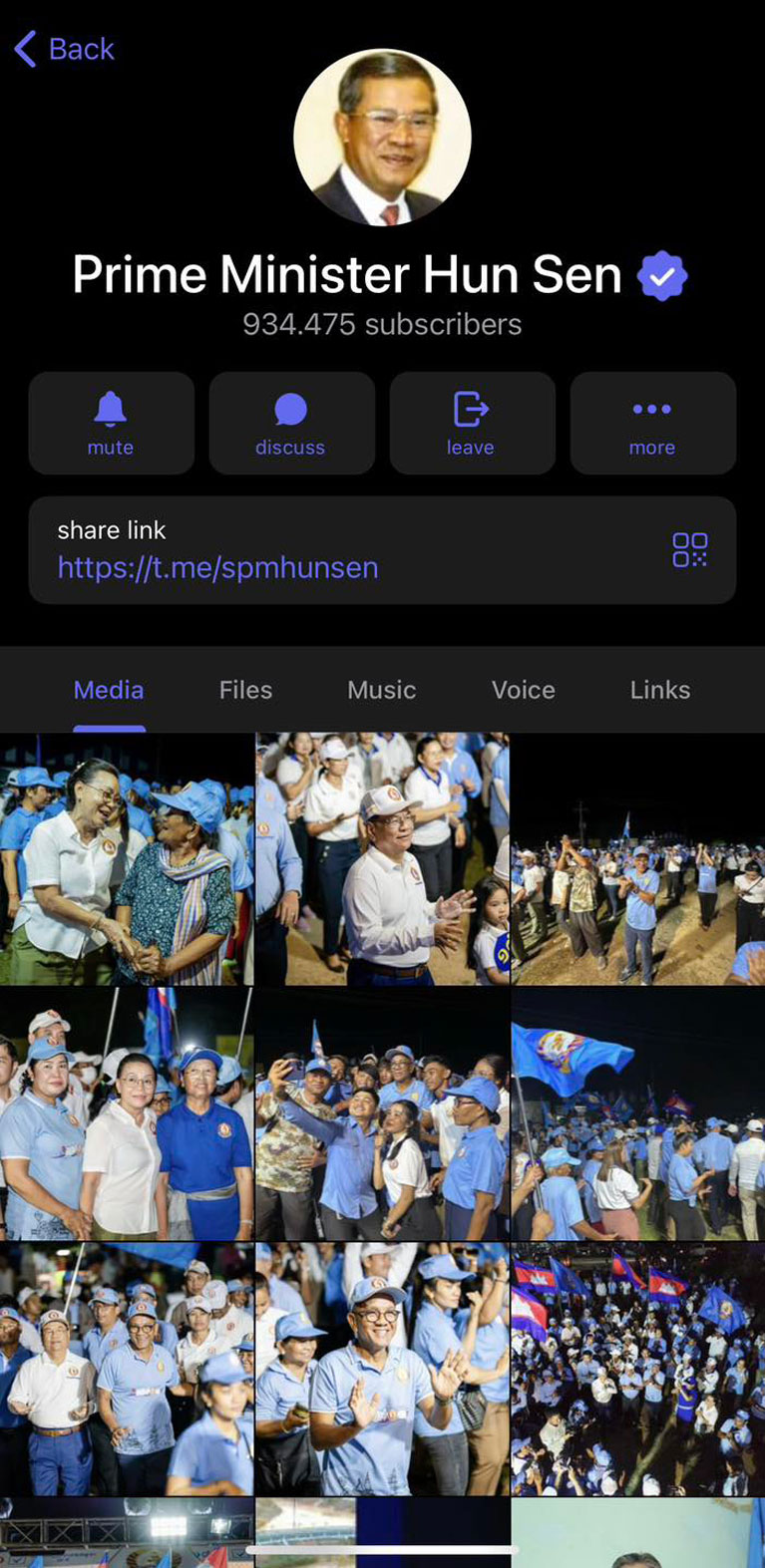This screenshot has height=1568, width=765.
Task: Open aerial crowd photo with Cambodian flags
Action: tap(637, 1370)
